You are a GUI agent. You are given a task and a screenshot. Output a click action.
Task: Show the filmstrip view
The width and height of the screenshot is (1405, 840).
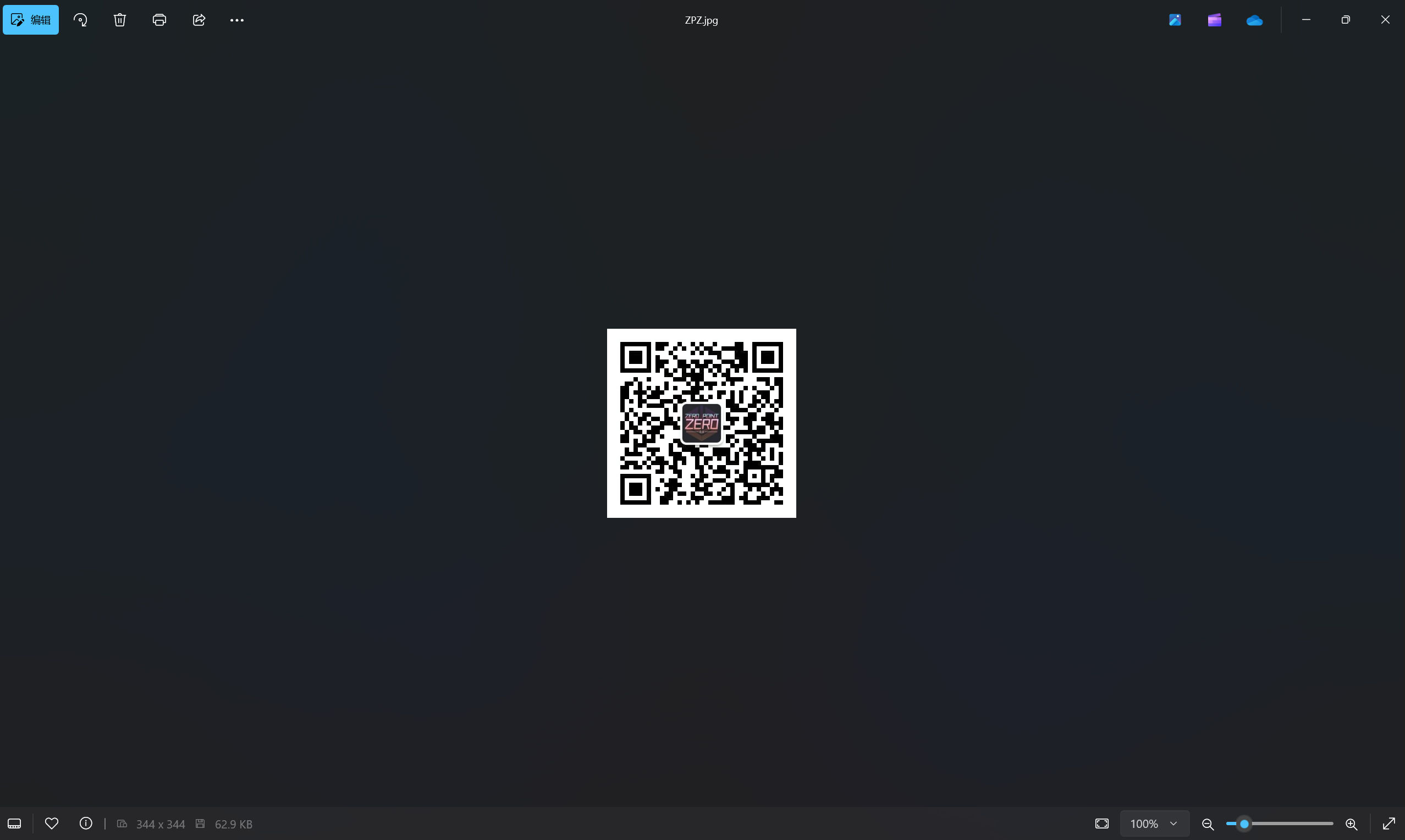[14, 824]
